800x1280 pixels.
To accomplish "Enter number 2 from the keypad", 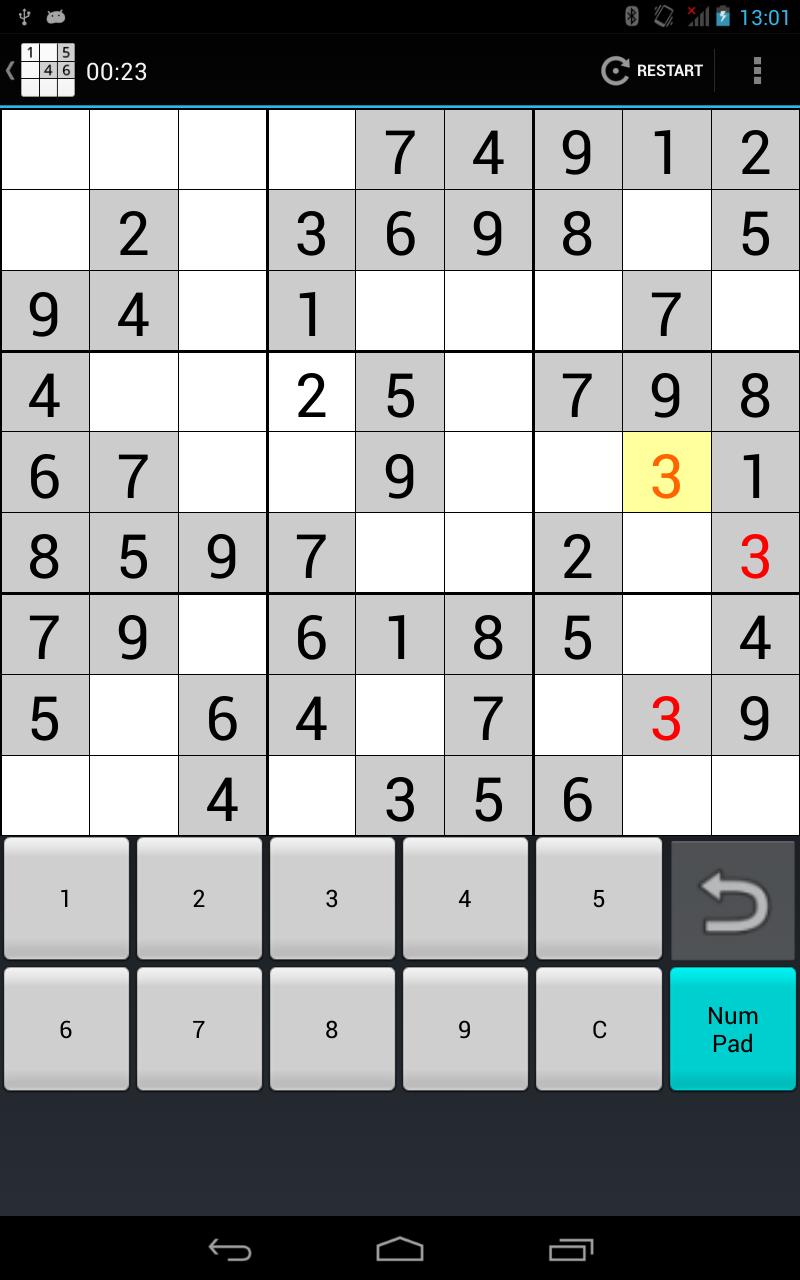I will (199, 898).
